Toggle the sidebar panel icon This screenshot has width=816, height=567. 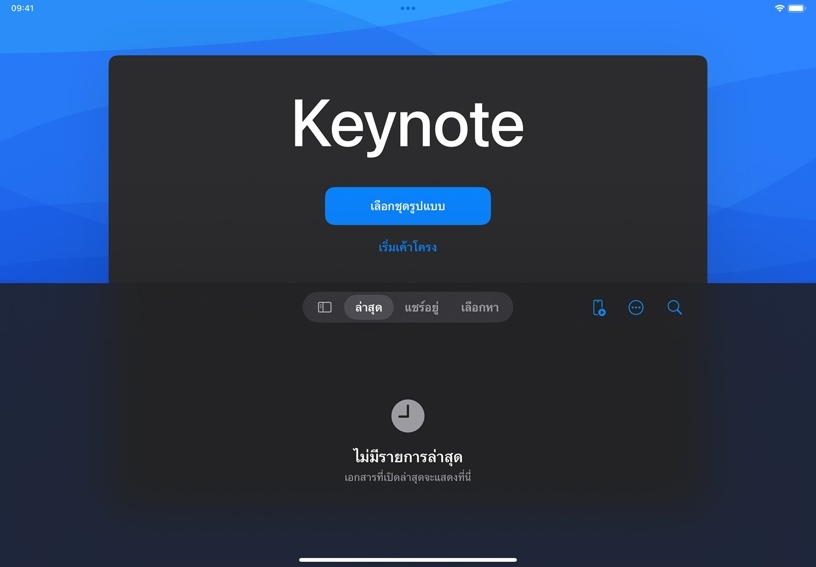[x=324, y=308]
